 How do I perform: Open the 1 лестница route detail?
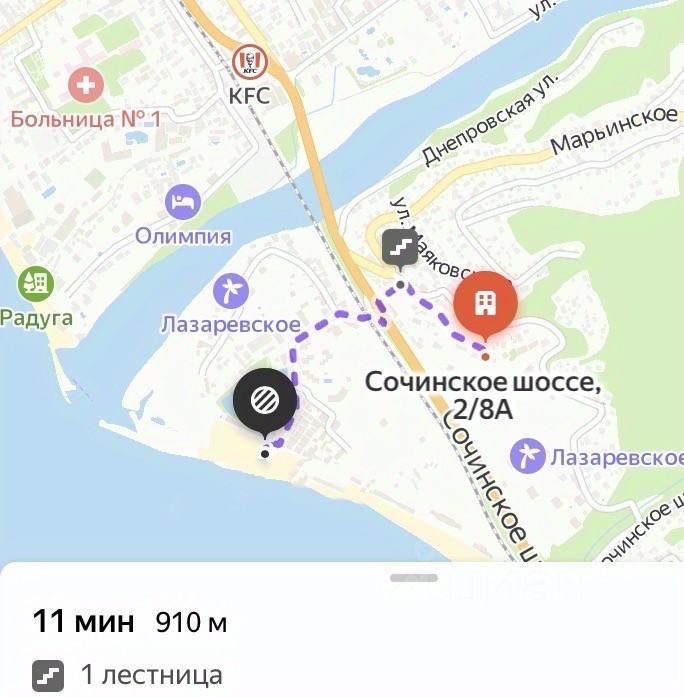[127, 673]
